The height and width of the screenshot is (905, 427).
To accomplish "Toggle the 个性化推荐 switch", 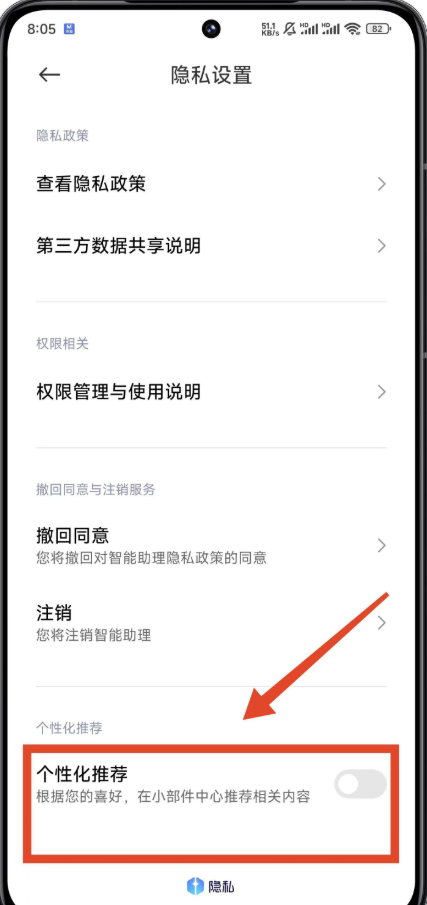I will click(x=361, y=784).
